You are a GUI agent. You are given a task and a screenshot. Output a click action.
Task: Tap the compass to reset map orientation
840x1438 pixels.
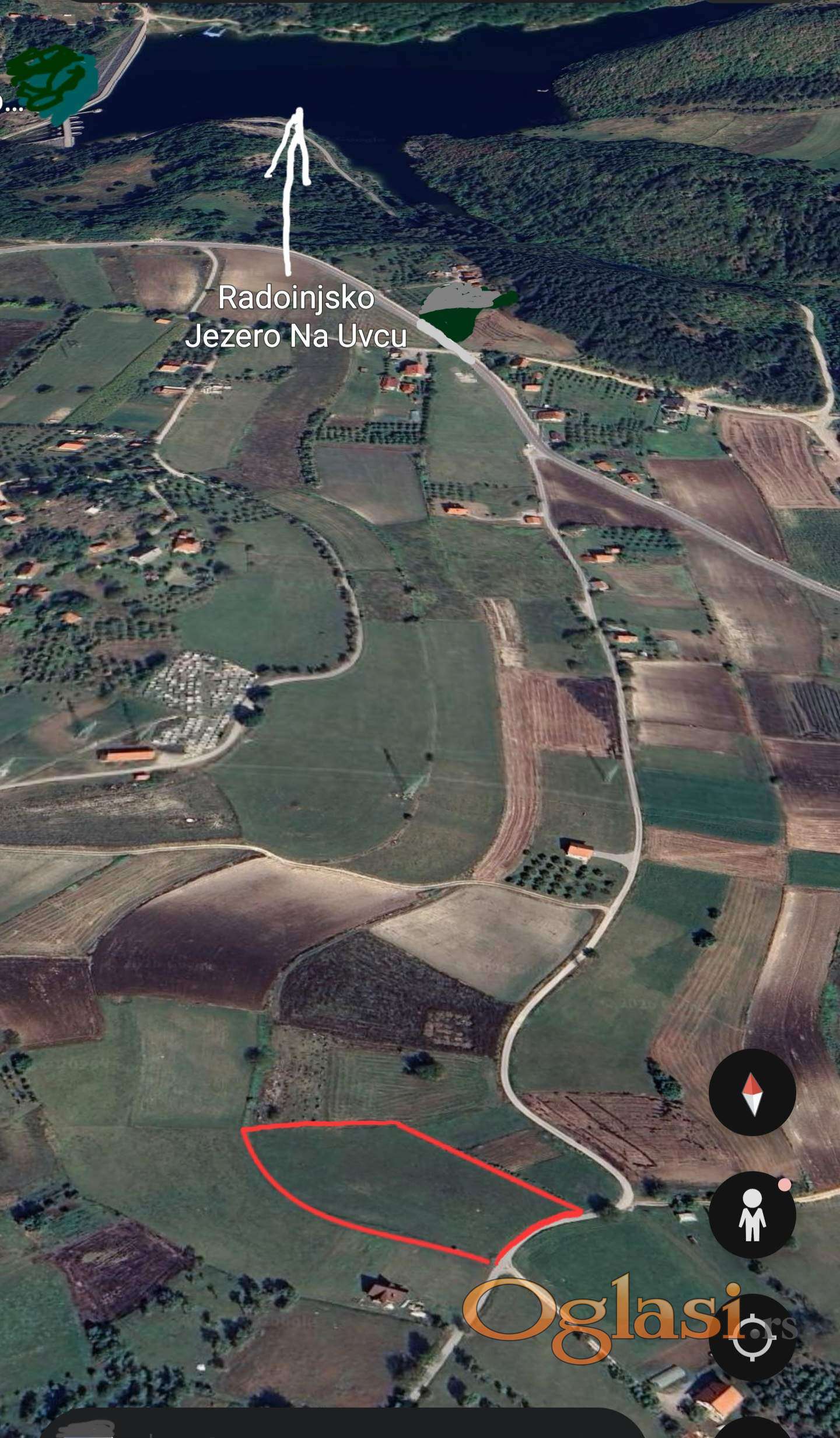pyautogui.click(x=752, y=1092)
